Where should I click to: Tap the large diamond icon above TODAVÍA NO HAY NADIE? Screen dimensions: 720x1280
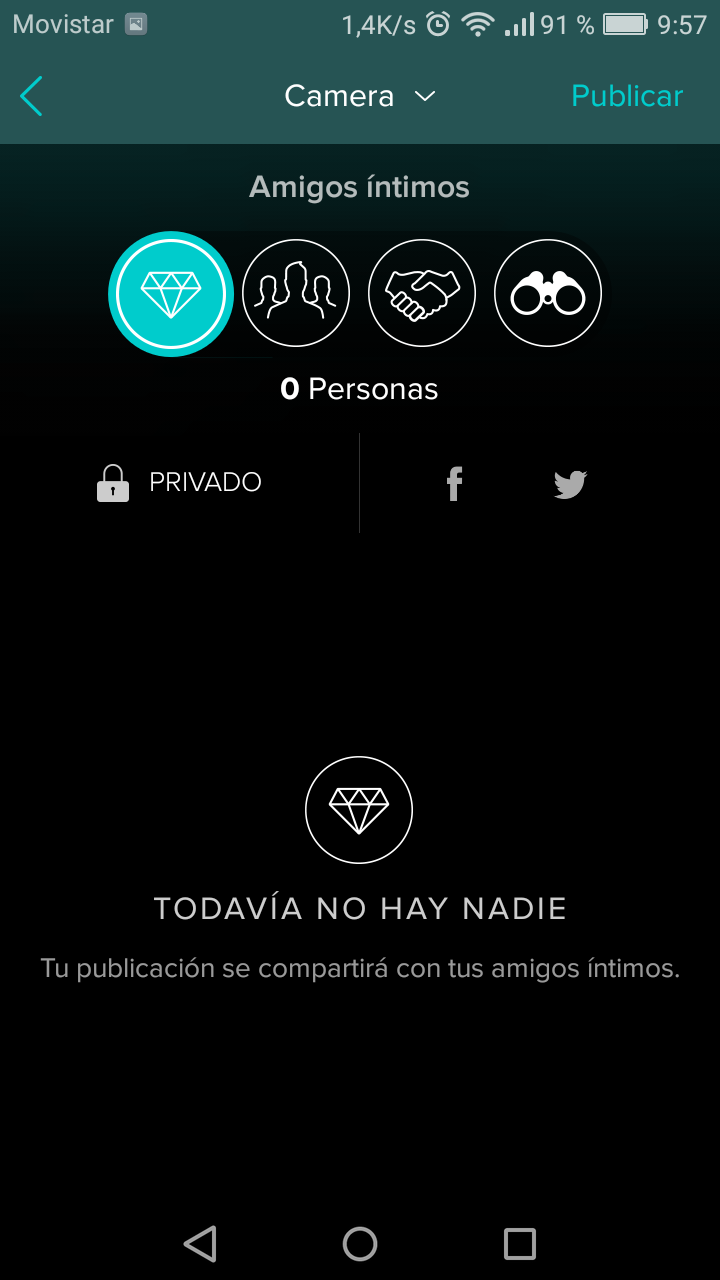click(359, 810)
